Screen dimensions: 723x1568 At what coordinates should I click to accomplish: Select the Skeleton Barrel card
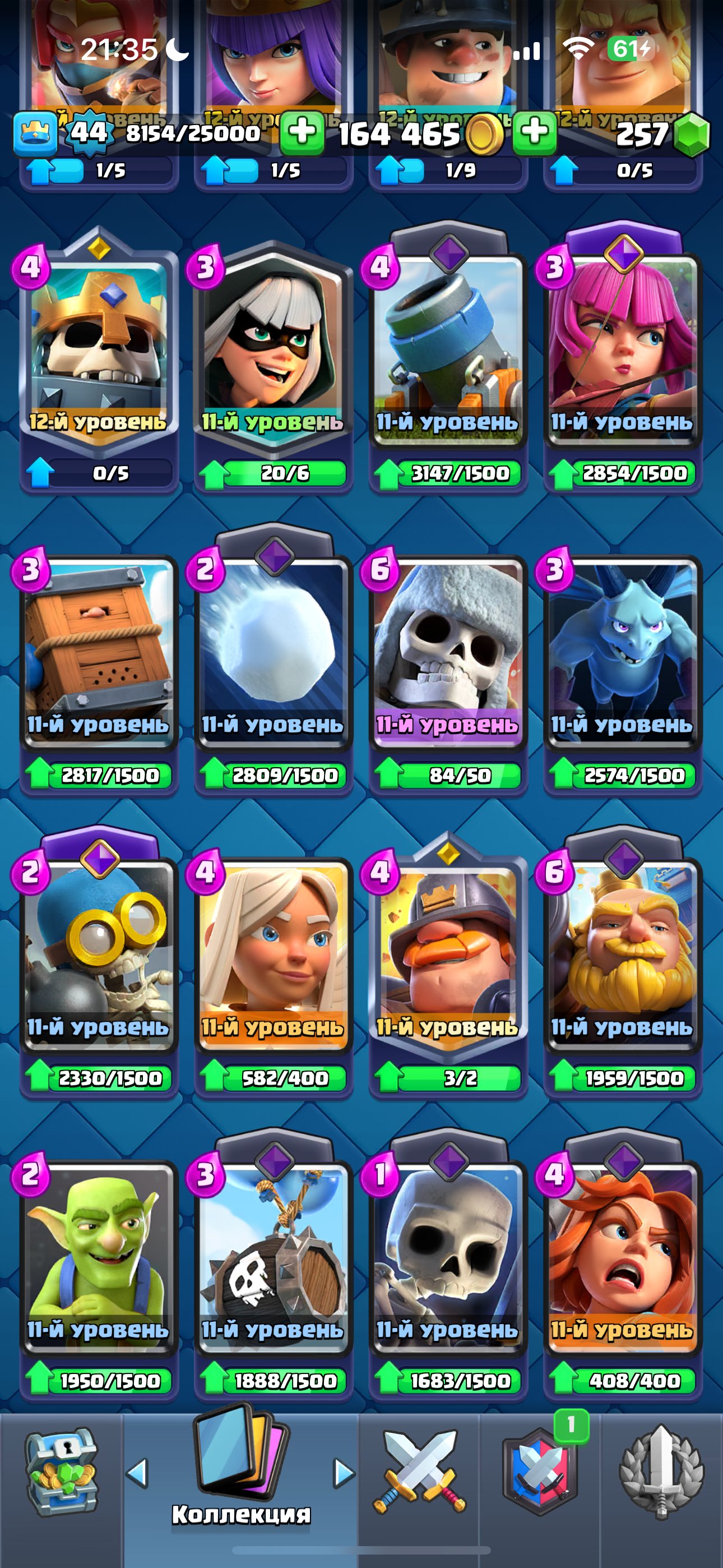coord(272,1254)
